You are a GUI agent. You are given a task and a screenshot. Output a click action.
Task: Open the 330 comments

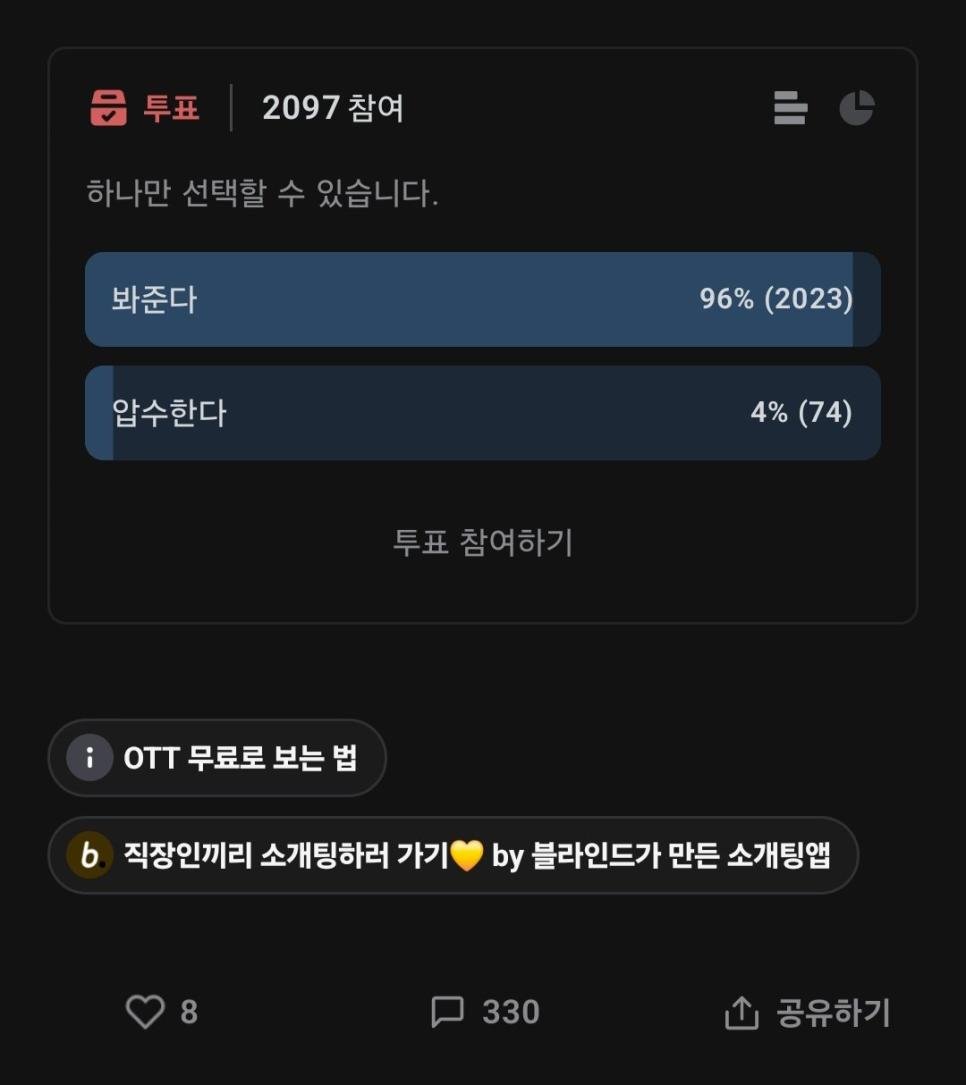click(x=484, y=1012)
